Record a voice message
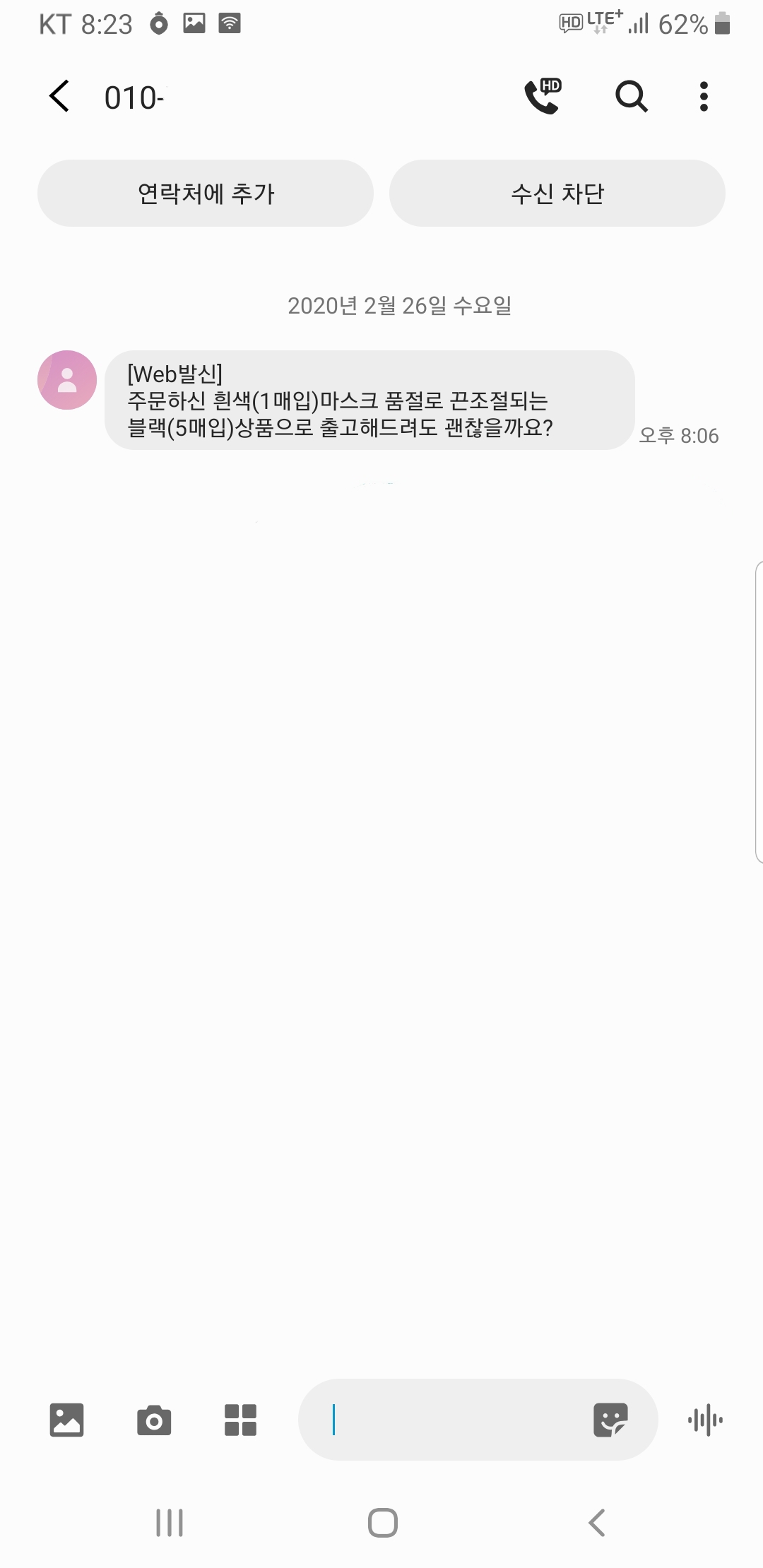This screenshot has width=763, height=1568. 705,1420
